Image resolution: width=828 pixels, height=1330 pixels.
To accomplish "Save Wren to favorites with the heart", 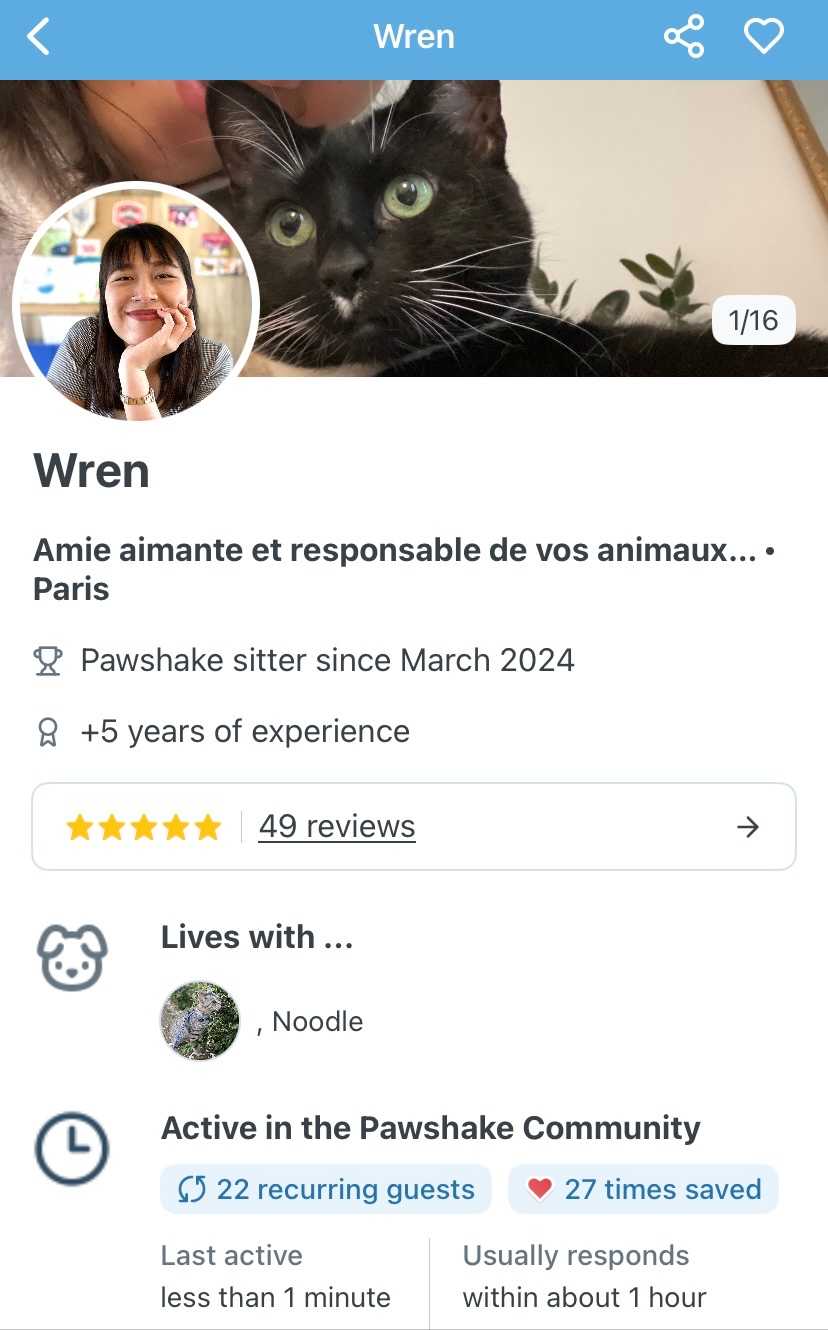I will (764, 38).
